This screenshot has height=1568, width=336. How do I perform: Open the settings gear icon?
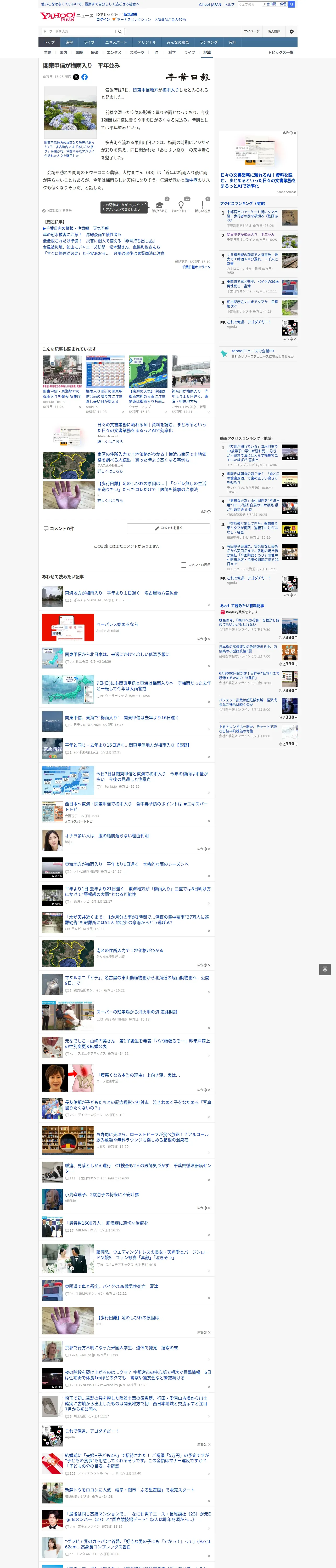292,31
